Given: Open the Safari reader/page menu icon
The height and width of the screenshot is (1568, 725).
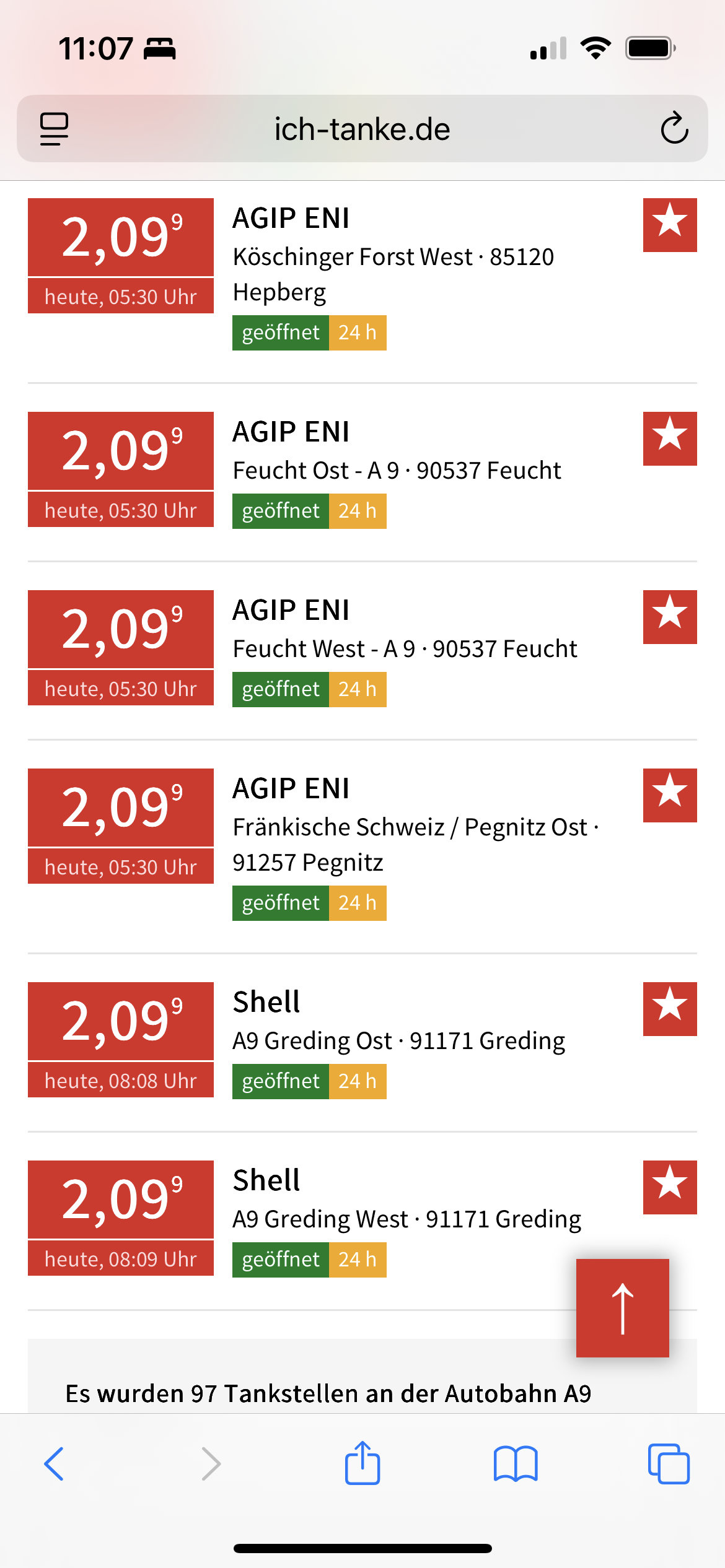Looking at the screenshot, I should coord(55,129).
